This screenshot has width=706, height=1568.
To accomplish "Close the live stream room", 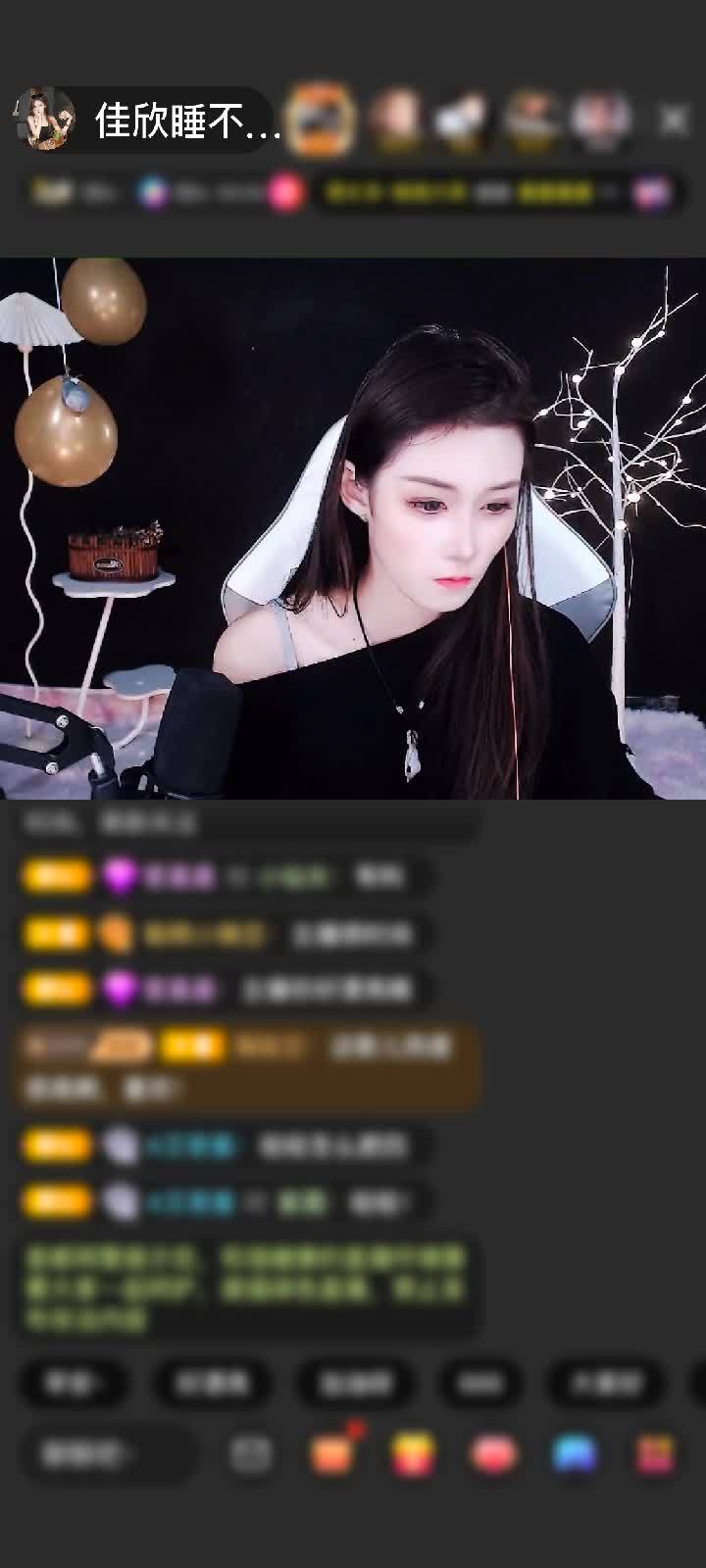I will pyautogui.click(x=673, y=121).
